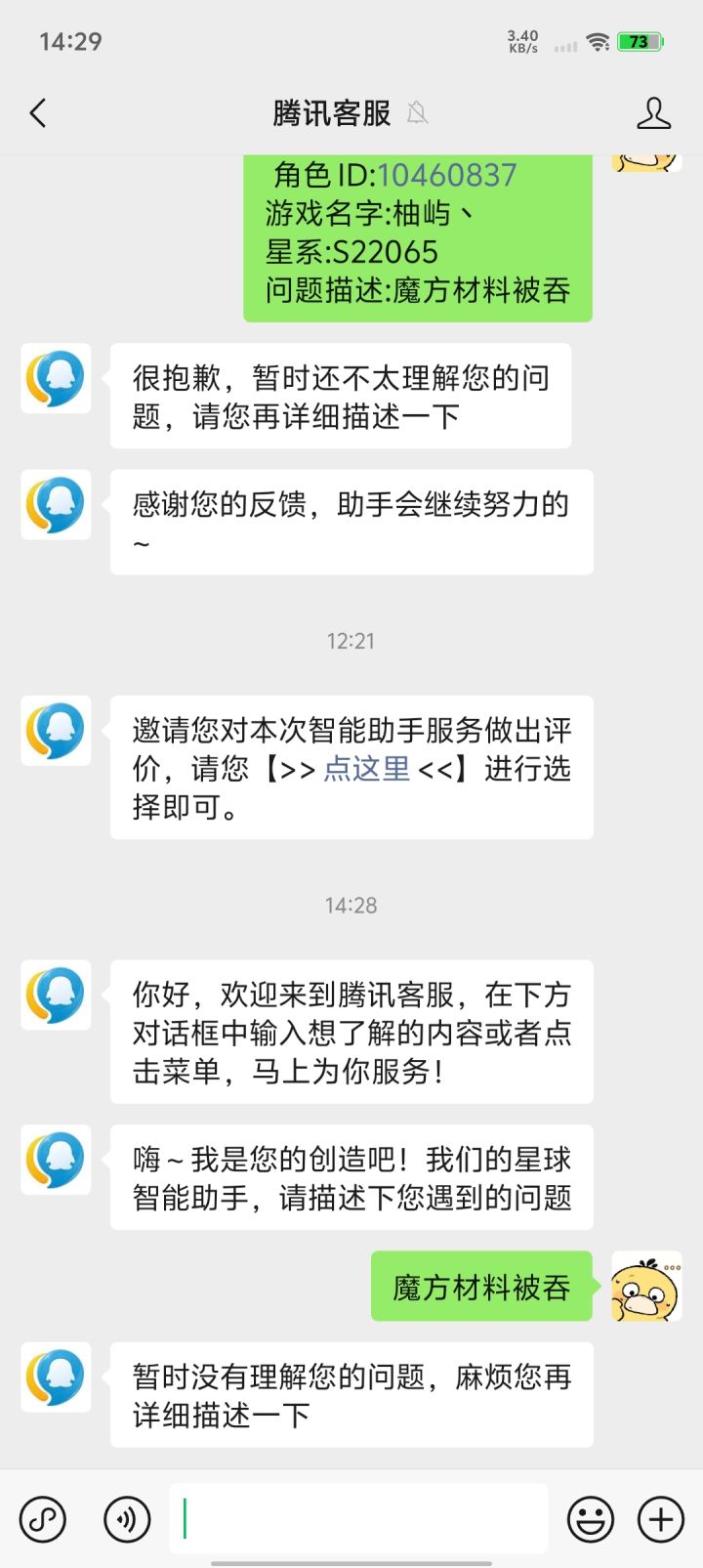703x1568 pixels.
Task: Go back from the 腾讯客服 chat
Action: 38,113
